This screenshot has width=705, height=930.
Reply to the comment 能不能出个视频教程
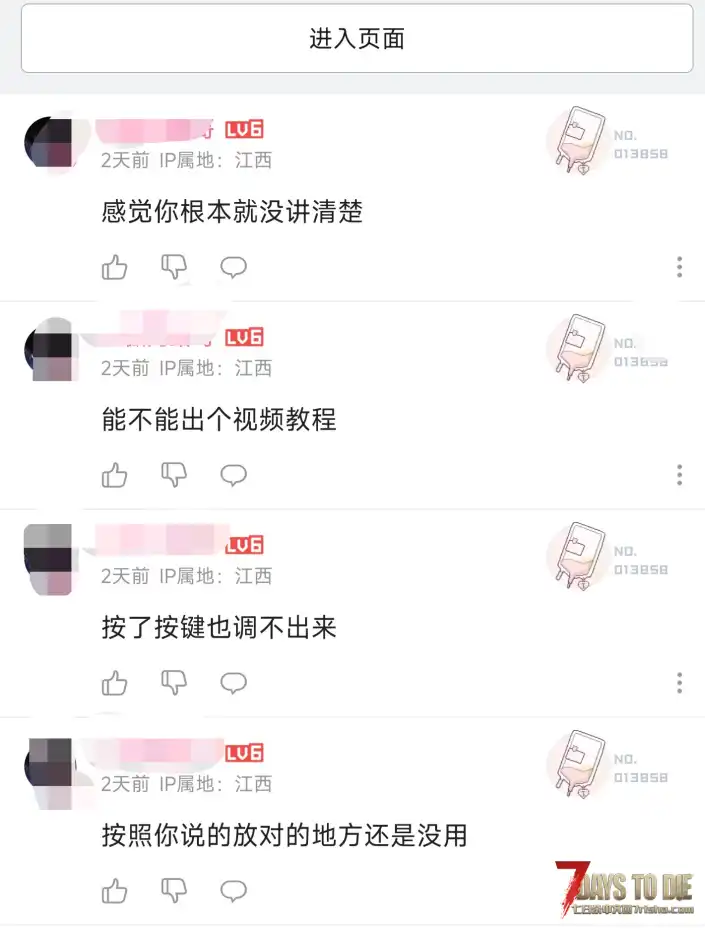233,475
